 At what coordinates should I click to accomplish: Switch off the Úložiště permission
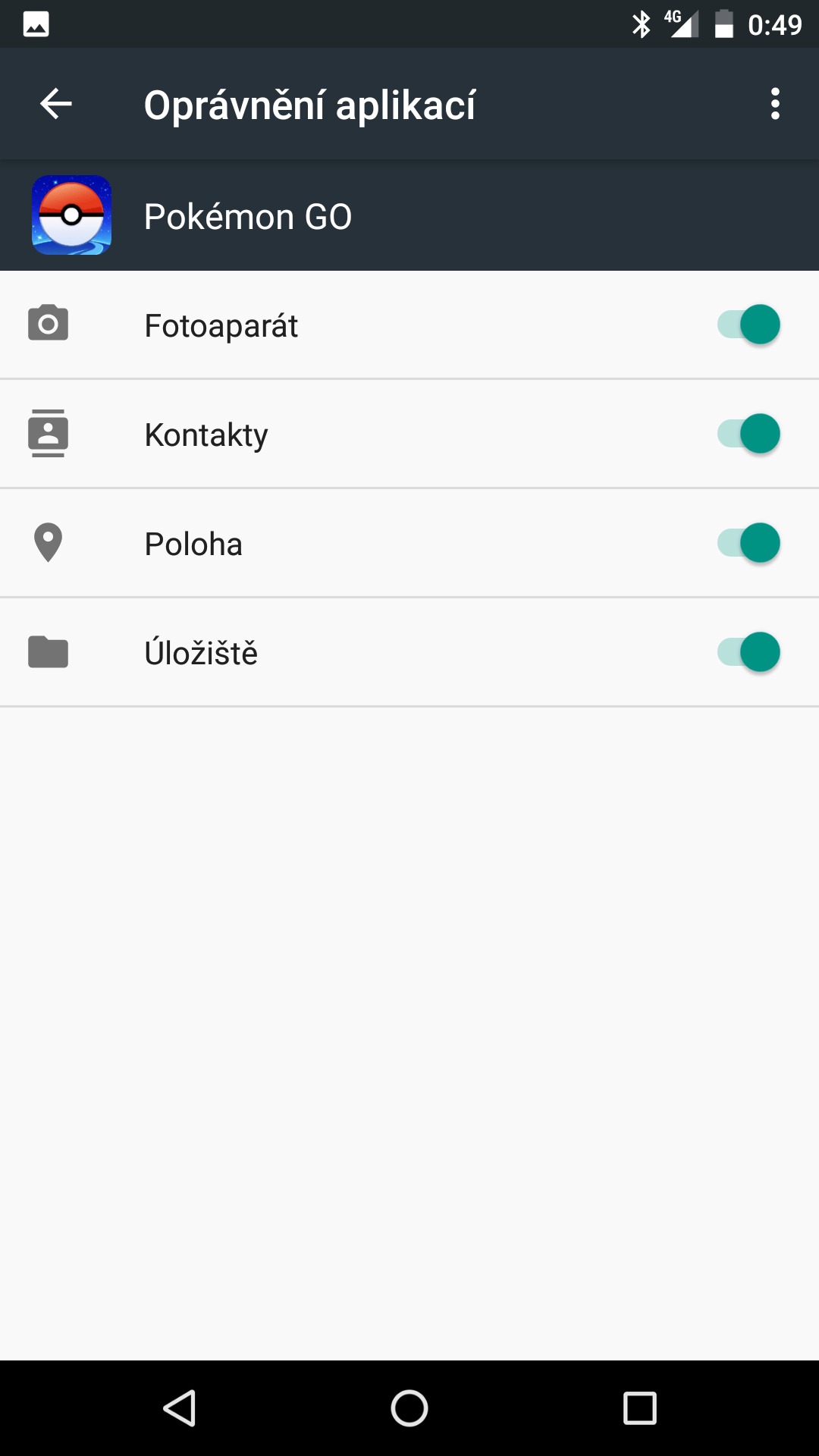click(748, 652)
